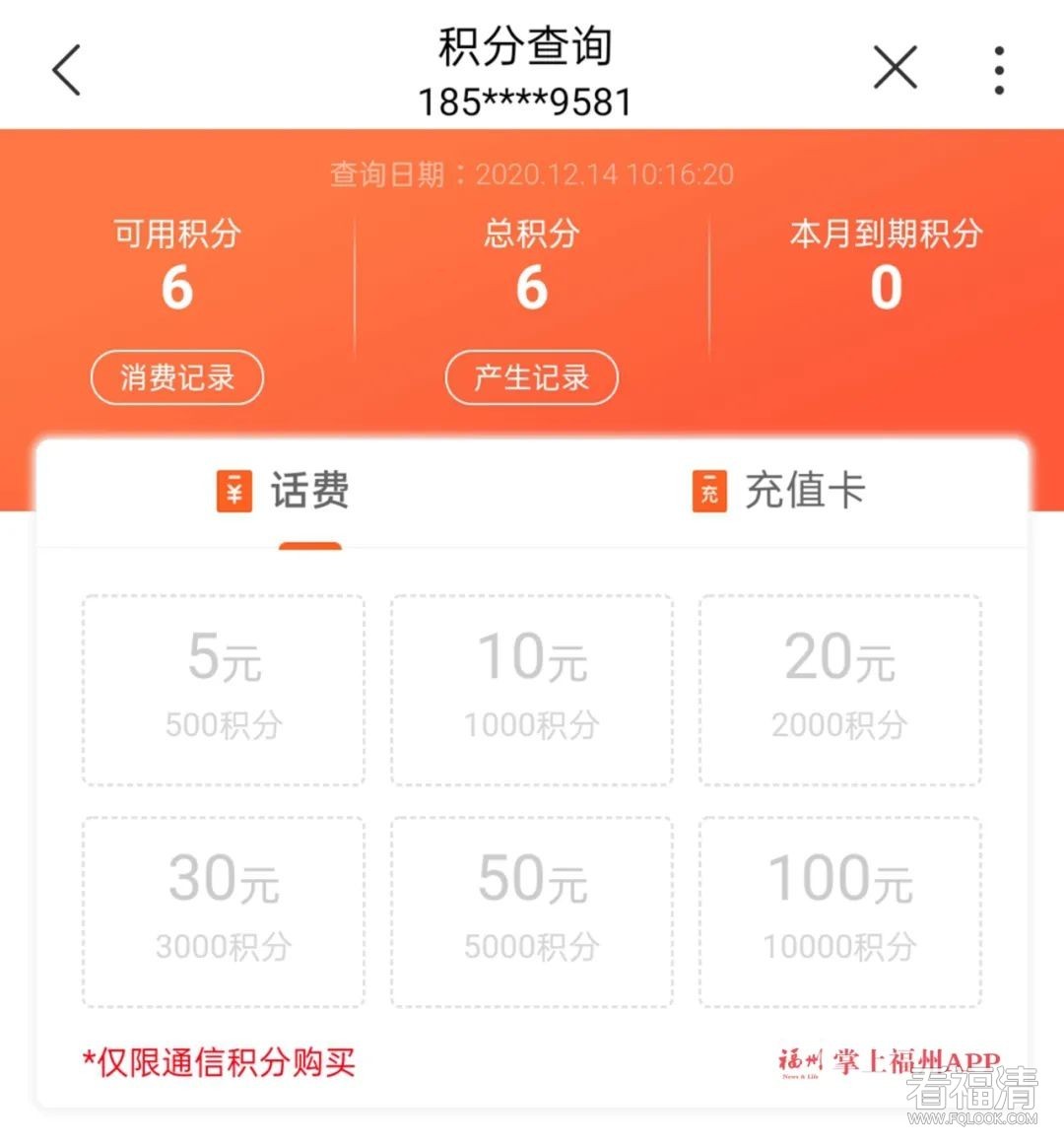Go back using the top-left arrow

[x=66, y=70]
